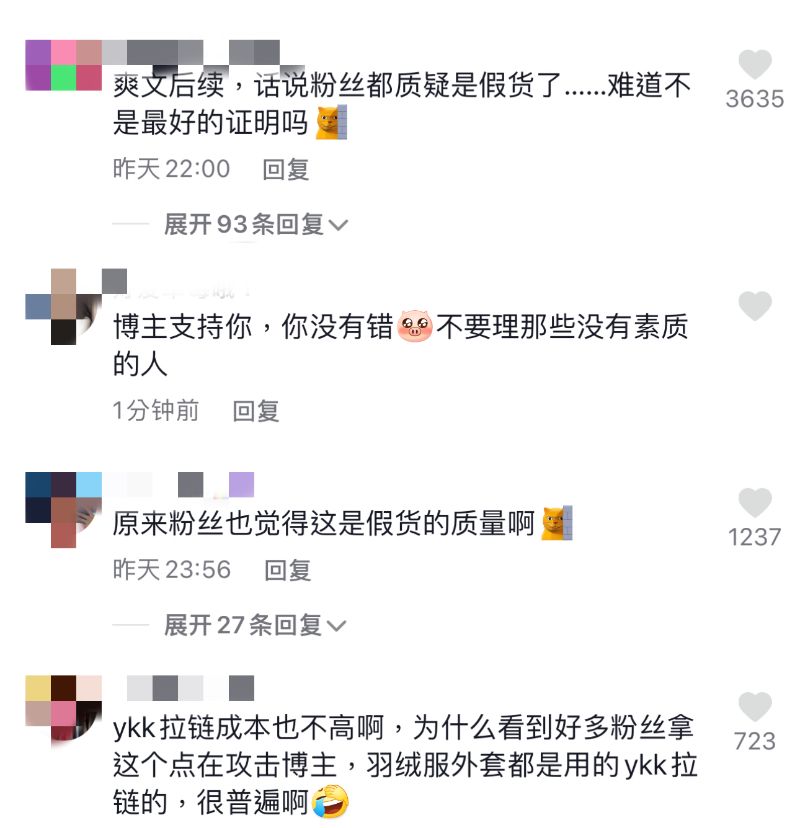Like the ykk拉链 comment
Screen dimensions: 800x828
[755, 706]
